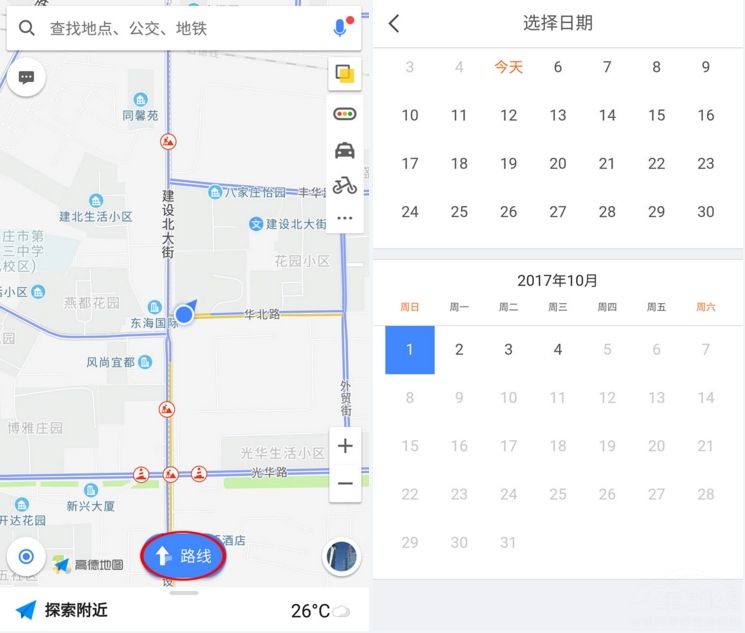Open the message bubble icon
The height and width of the screenshot is (633, 745).
27,77
